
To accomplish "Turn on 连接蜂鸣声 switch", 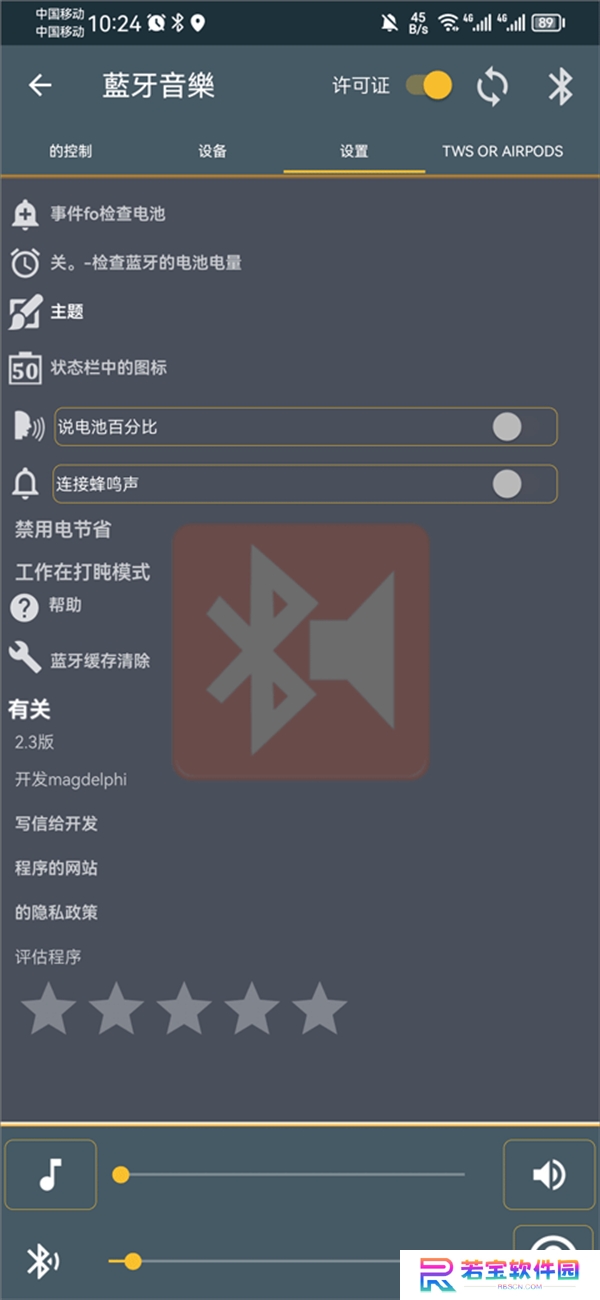I will 507,484.
